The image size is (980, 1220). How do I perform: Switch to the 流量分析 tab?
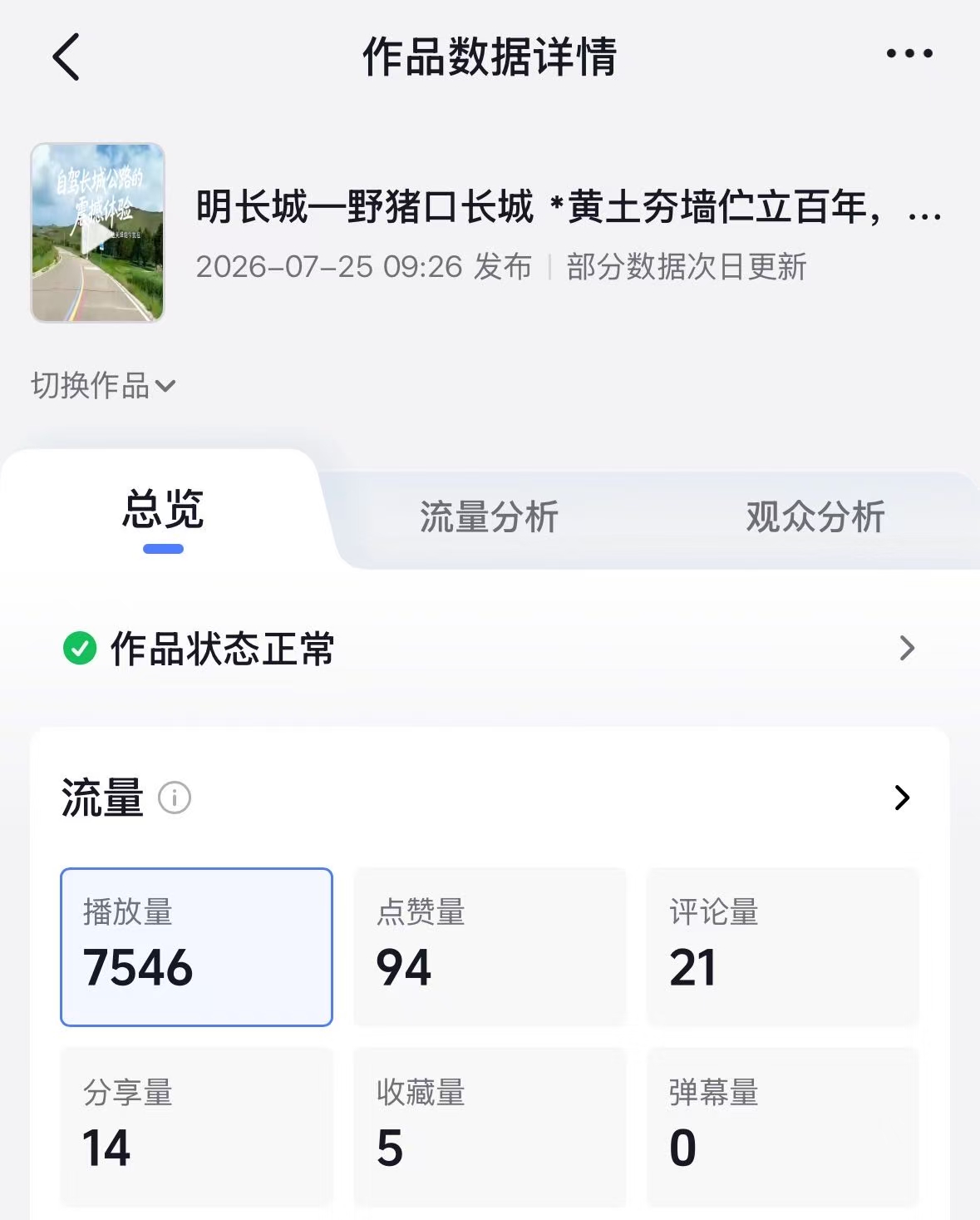(x=489, y=516)
